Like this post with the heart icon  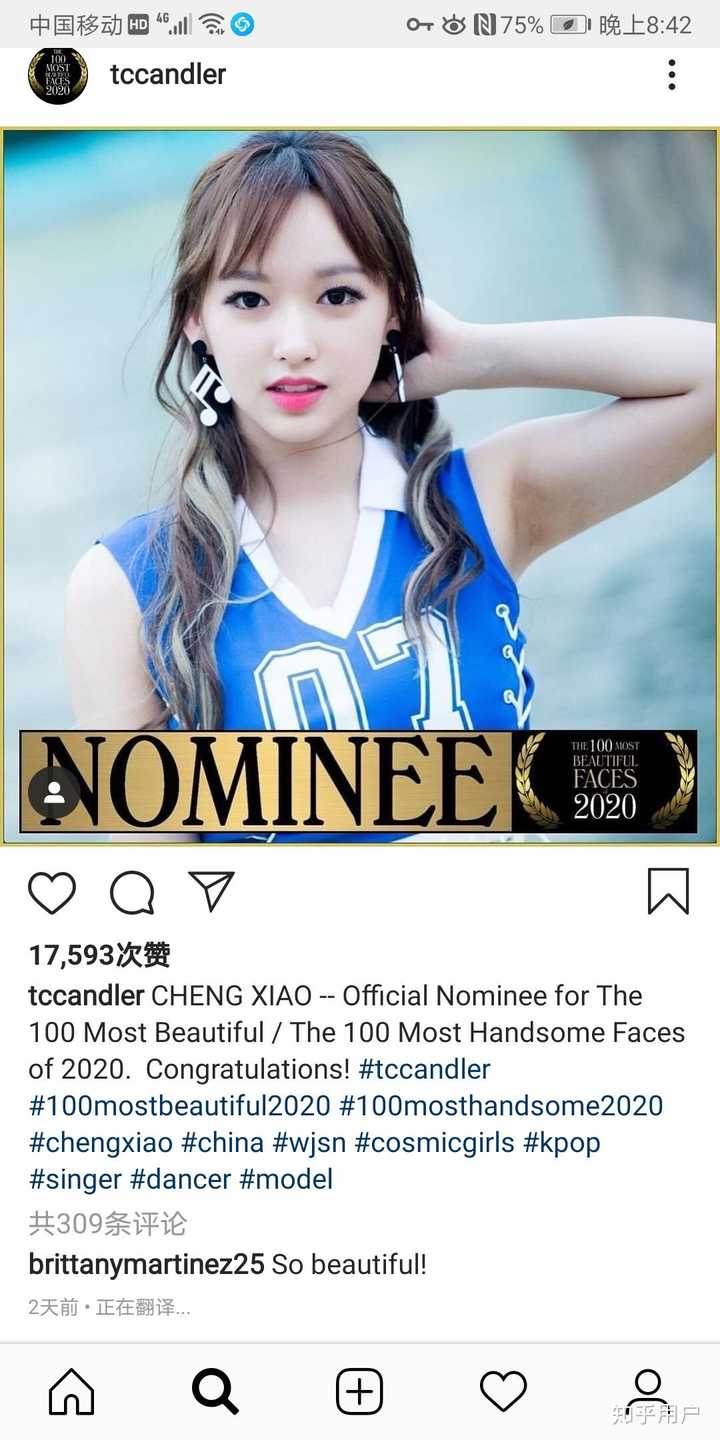[52, 892]
